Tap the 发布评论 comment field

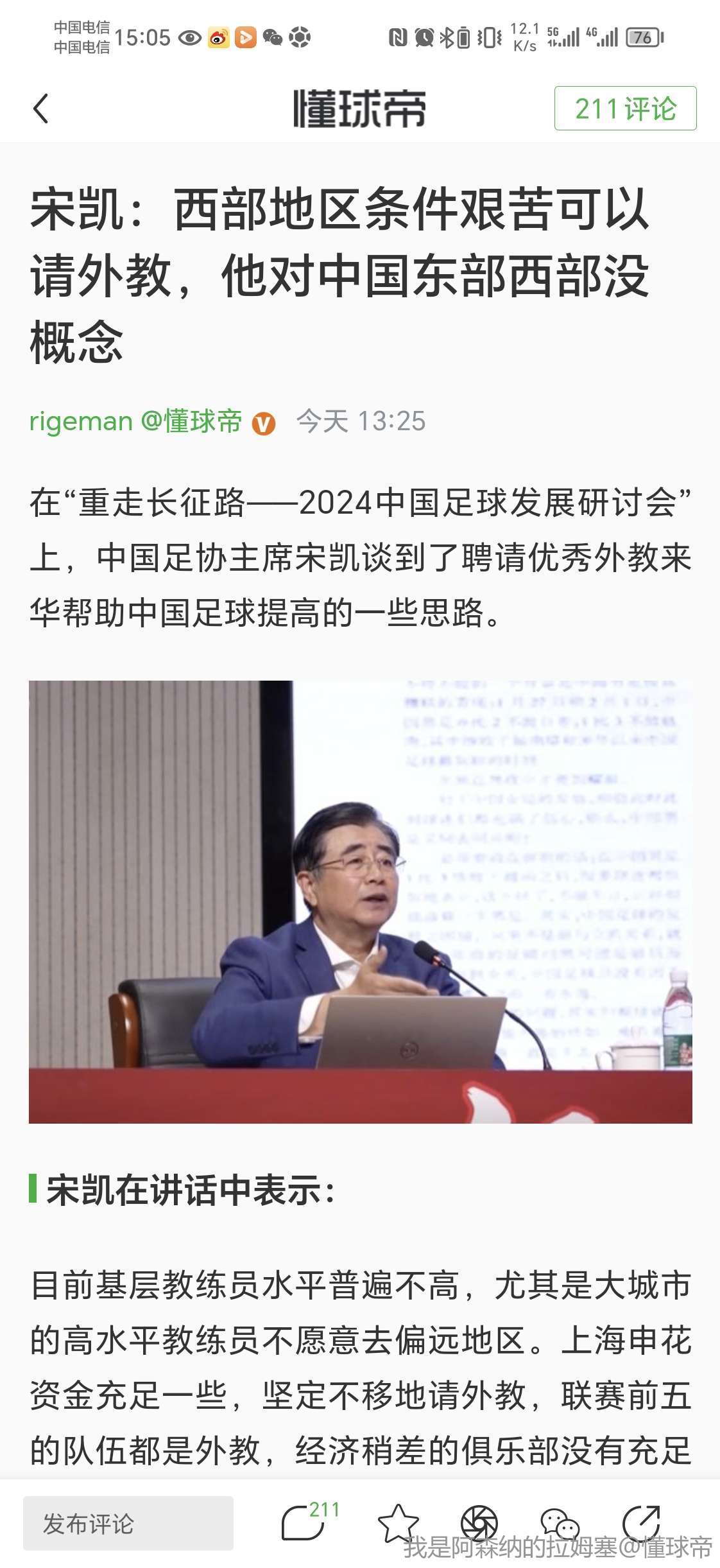pos(128,1523)
